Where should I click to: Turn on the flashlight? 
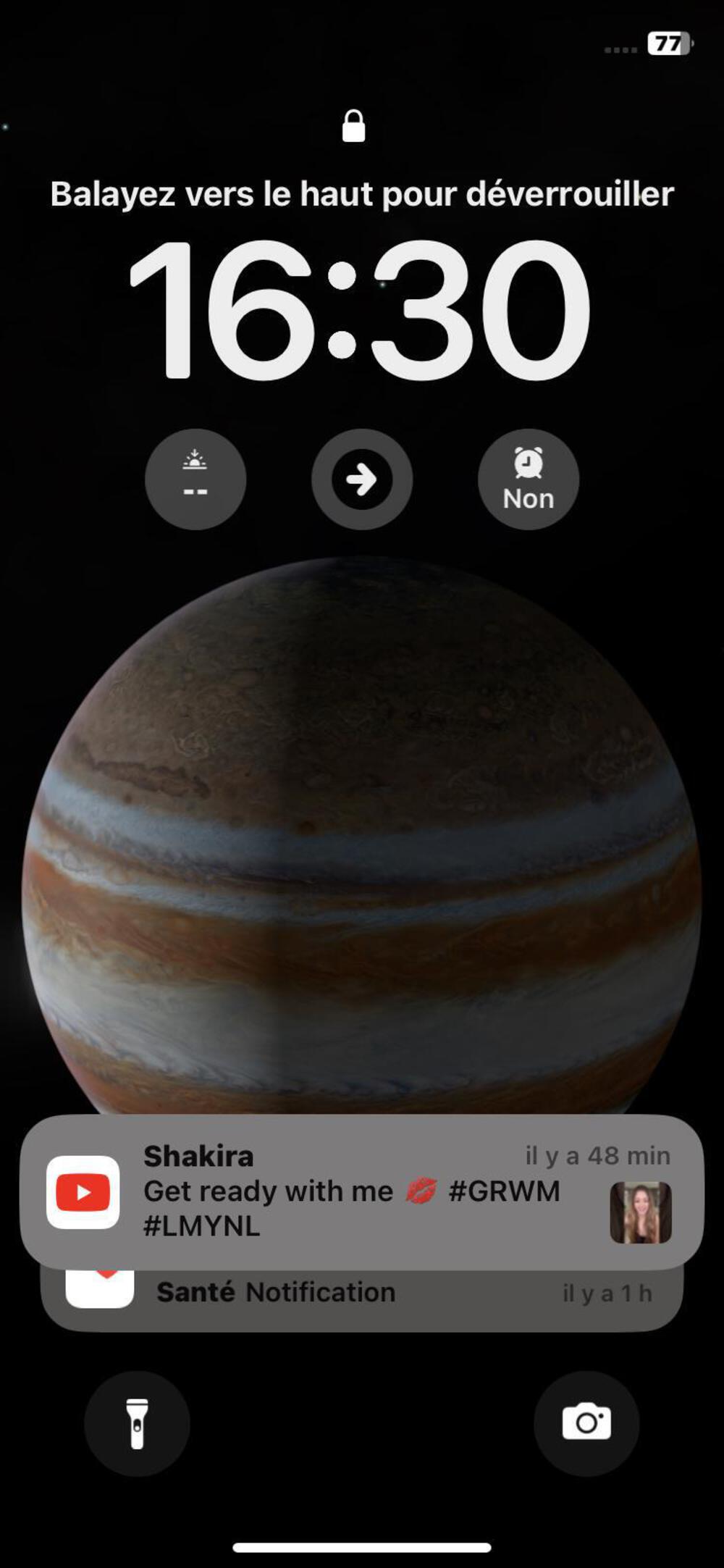coord(137,1423)
